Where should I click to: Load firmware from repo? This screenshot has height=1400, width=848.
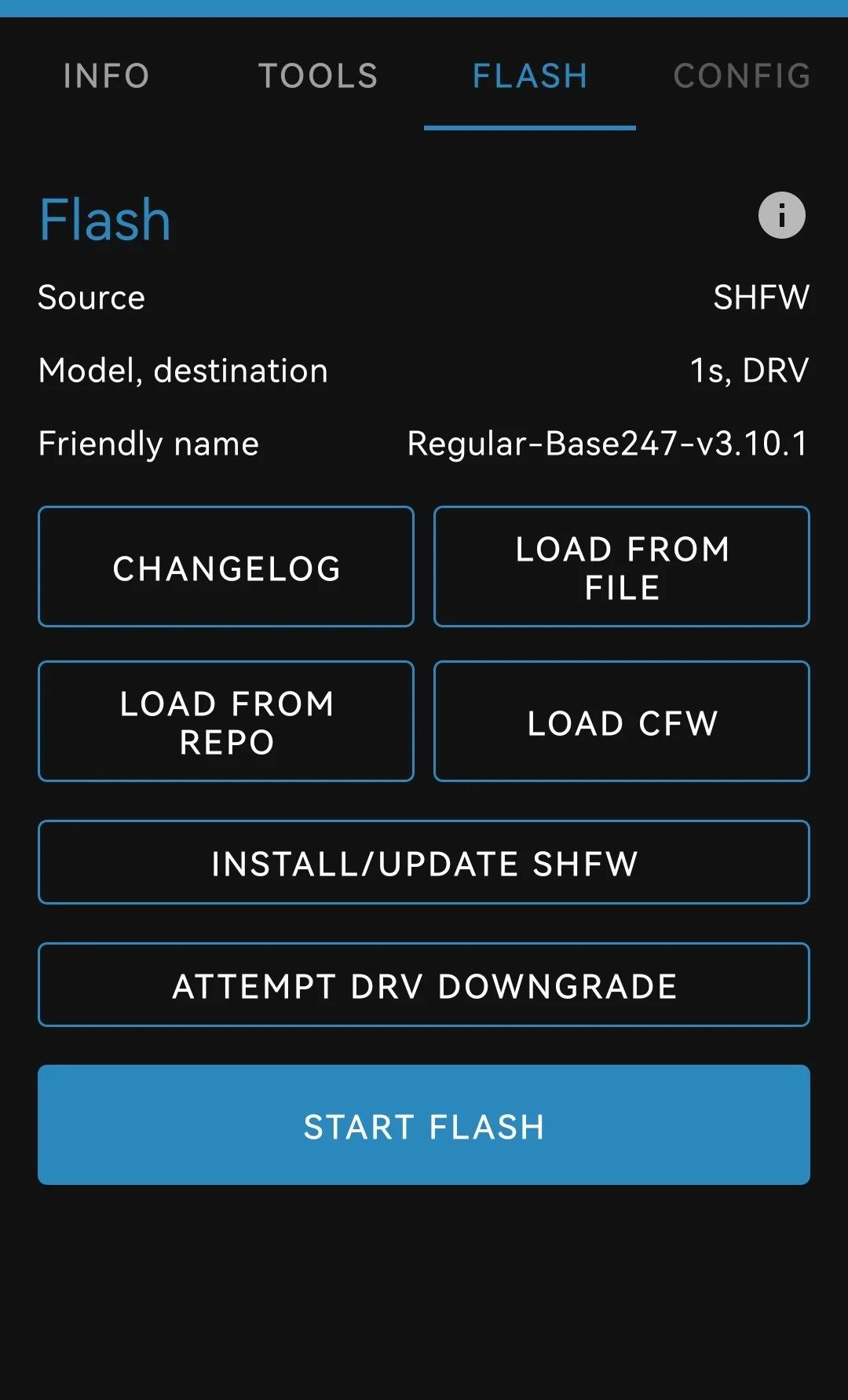pyautogui.click(x=226, y=722)
